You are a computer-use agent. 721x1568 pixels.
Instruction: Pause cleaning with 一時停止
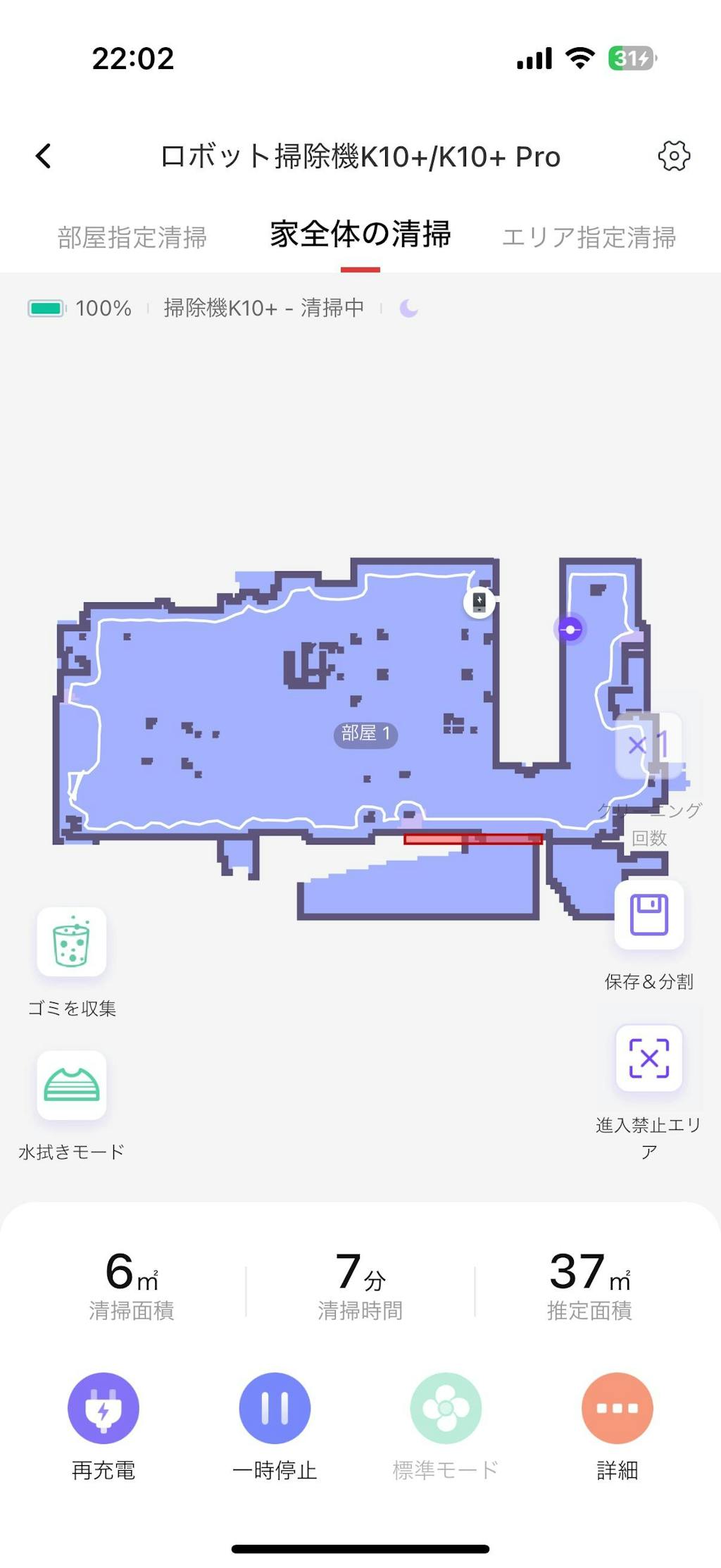[x=275, y=1408]
